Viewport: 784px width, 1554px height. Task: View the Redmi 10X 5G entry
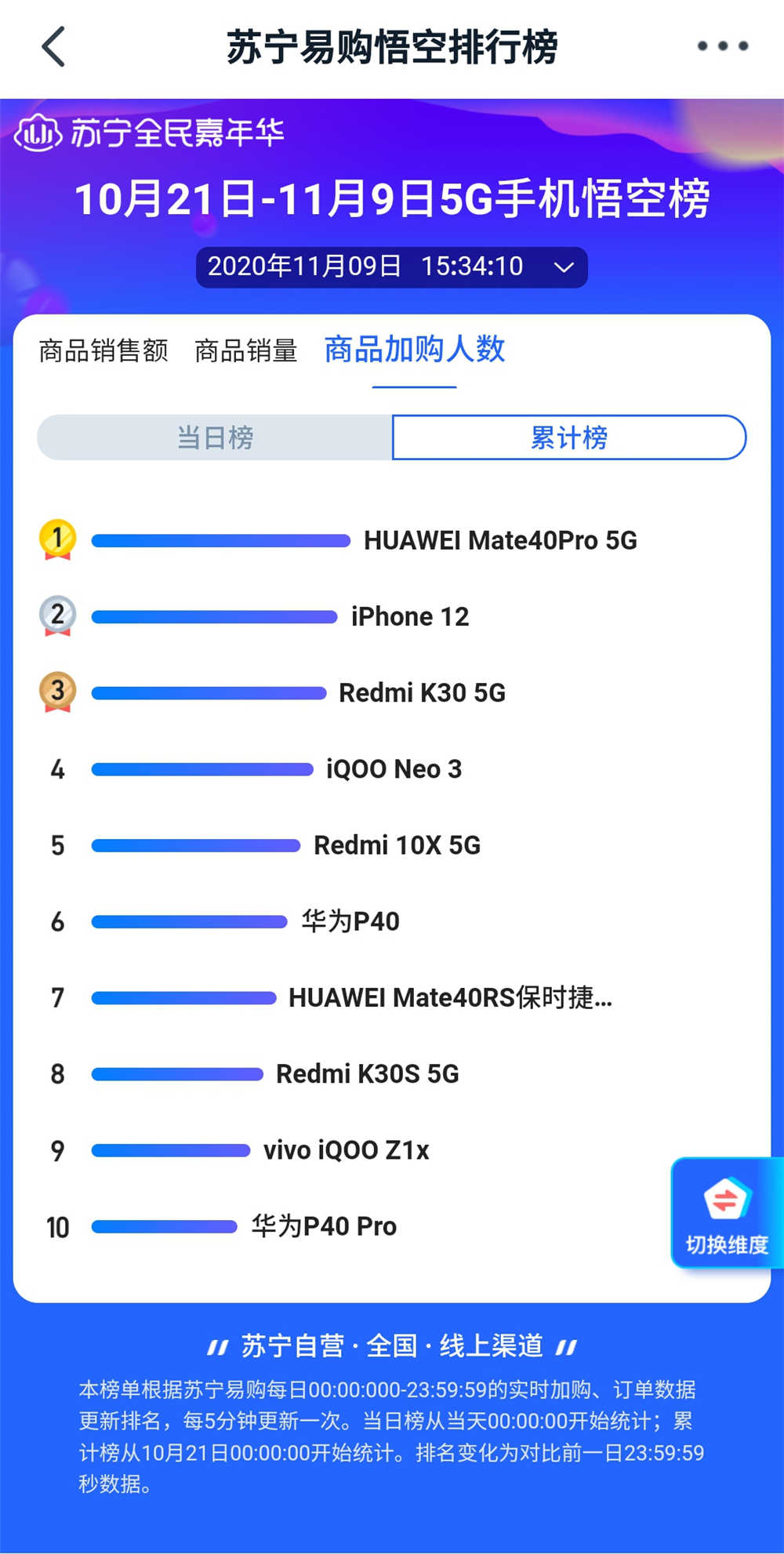tap(397, 845)
